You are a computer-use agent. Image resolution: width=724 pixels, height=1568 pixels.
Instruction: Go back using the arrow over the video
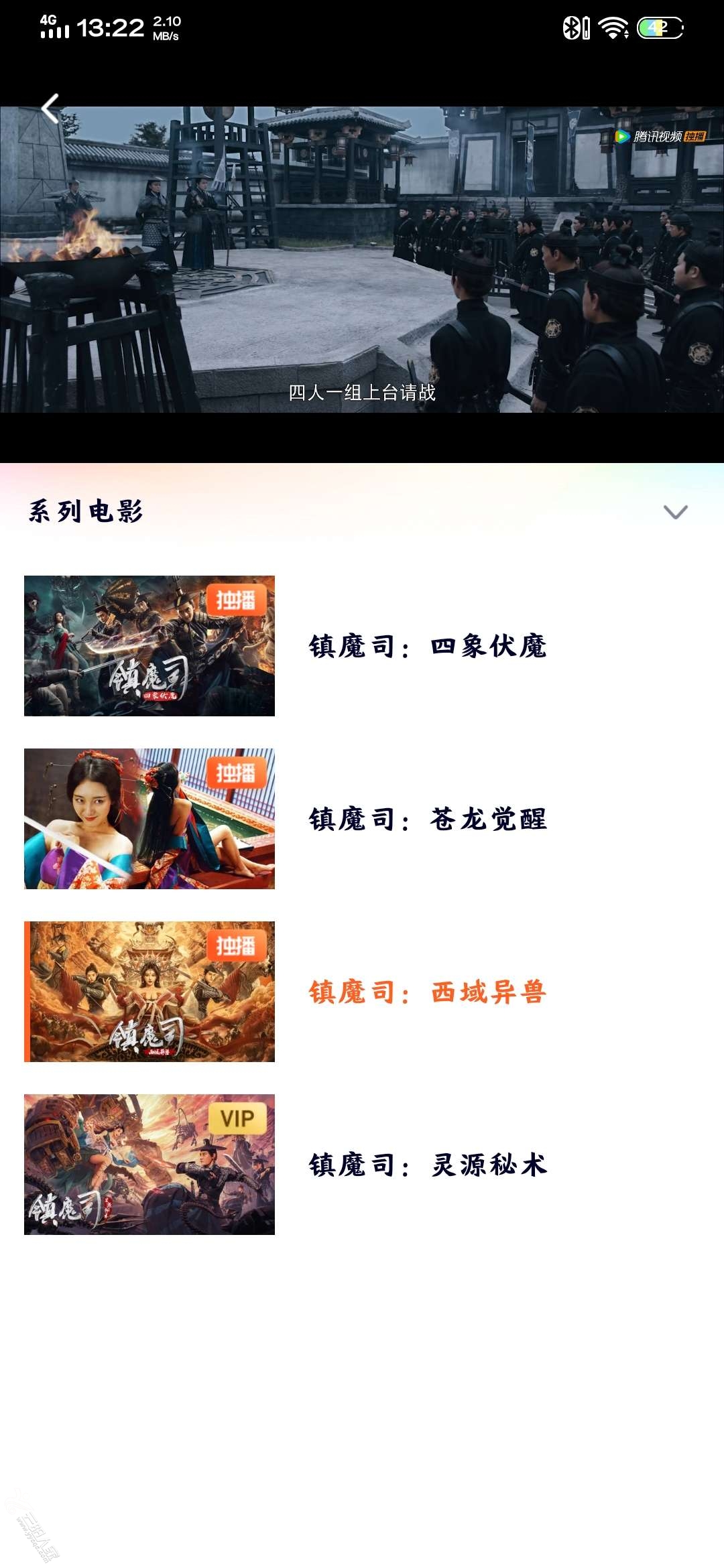pyautogui.click(x=50, y=109)
